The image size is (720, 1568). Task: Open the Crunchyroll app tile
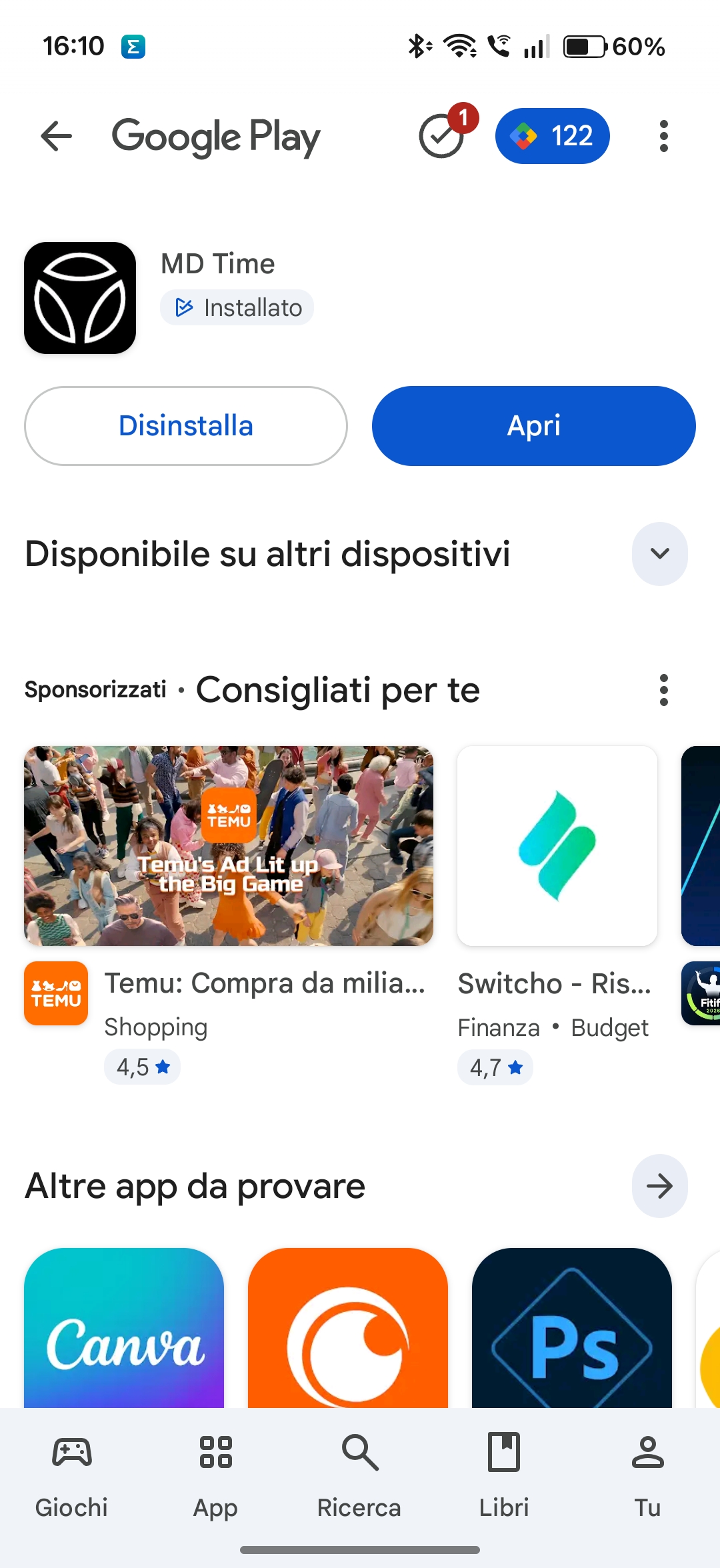click(x=348, y=1328)
